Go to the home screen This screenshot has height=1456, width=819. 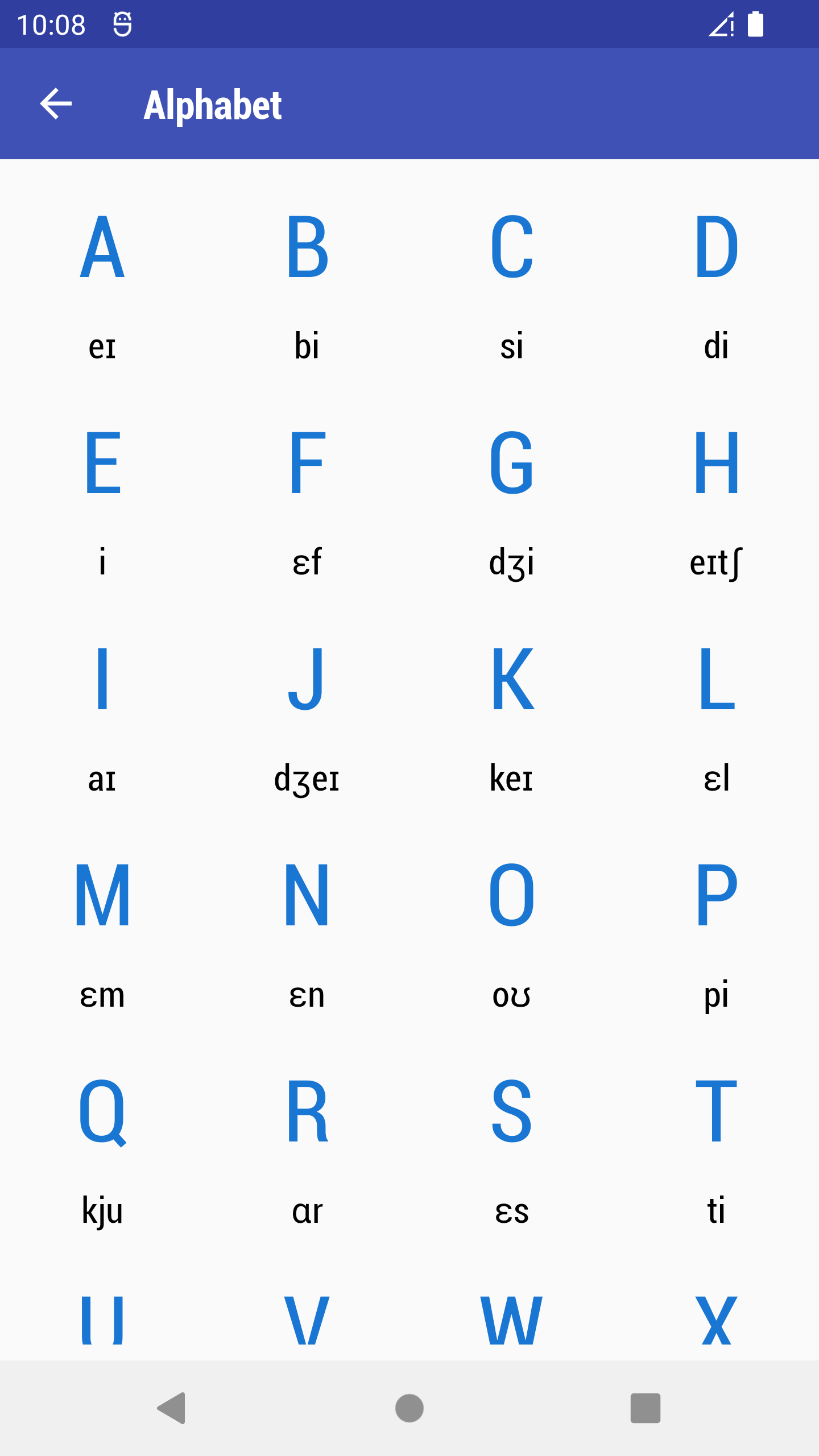click(x=409, y=1408)
